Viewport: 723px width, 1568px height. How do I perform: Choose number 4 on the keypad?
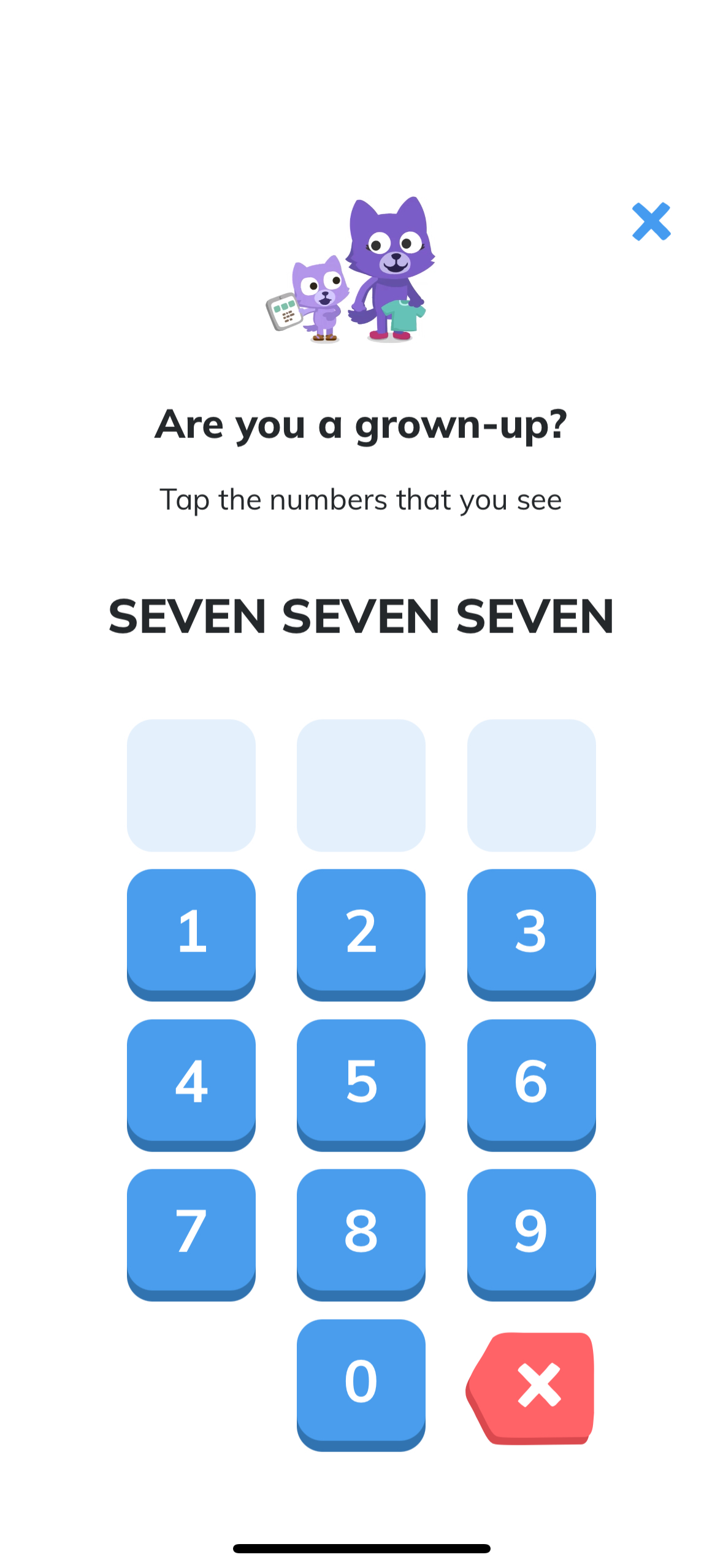pos(191,1082)
